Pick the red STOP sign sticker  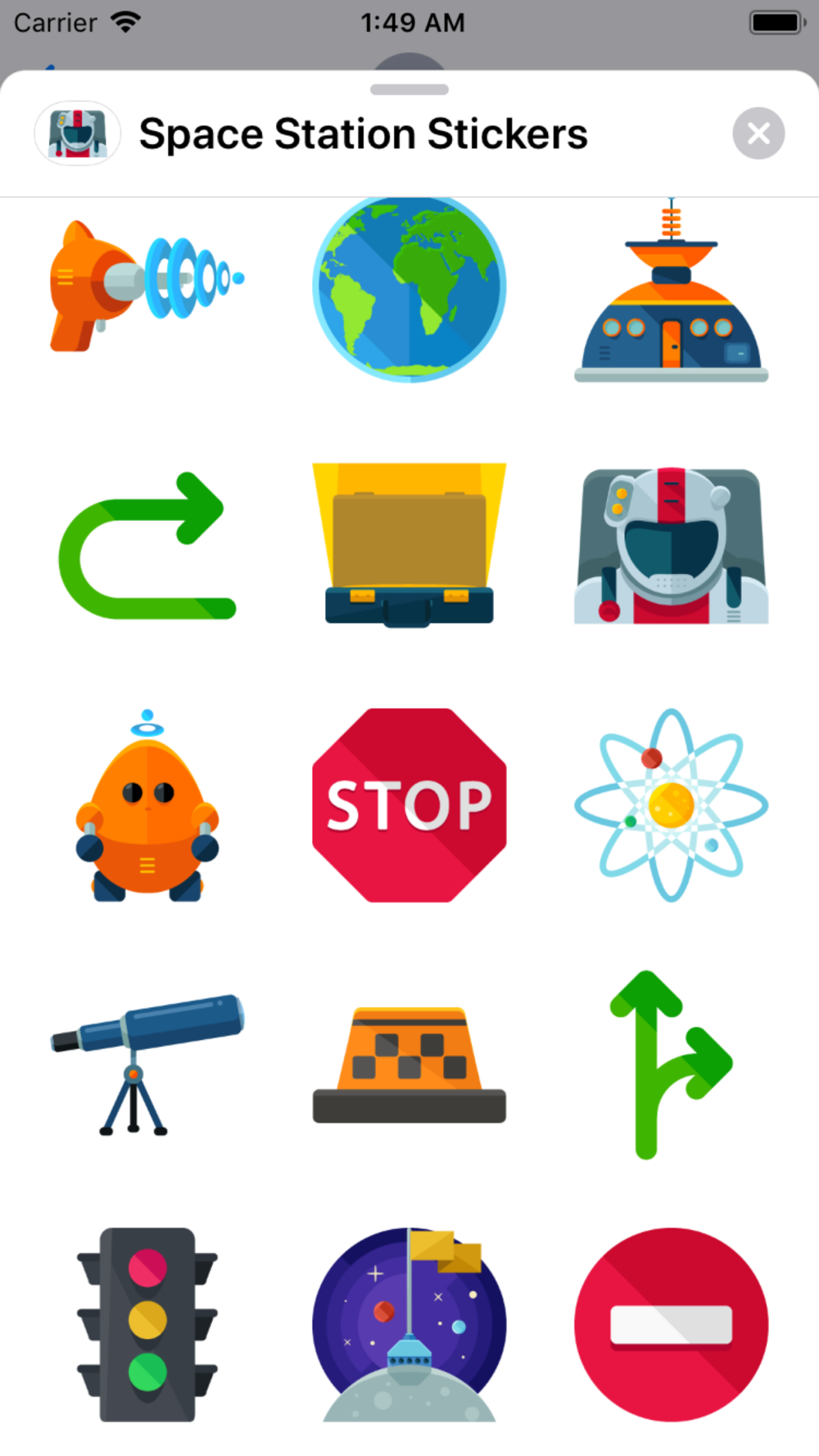(x=409, y=806)
